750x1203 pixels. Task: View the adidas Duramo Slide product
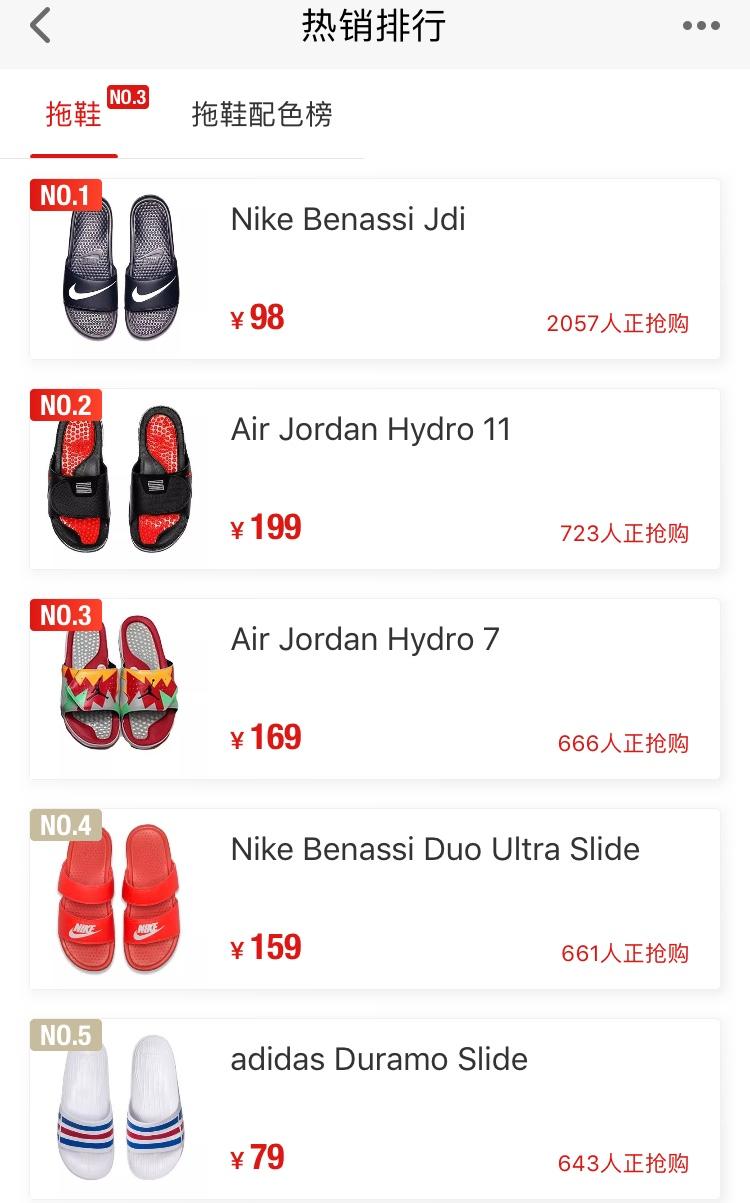point(375,1109)
